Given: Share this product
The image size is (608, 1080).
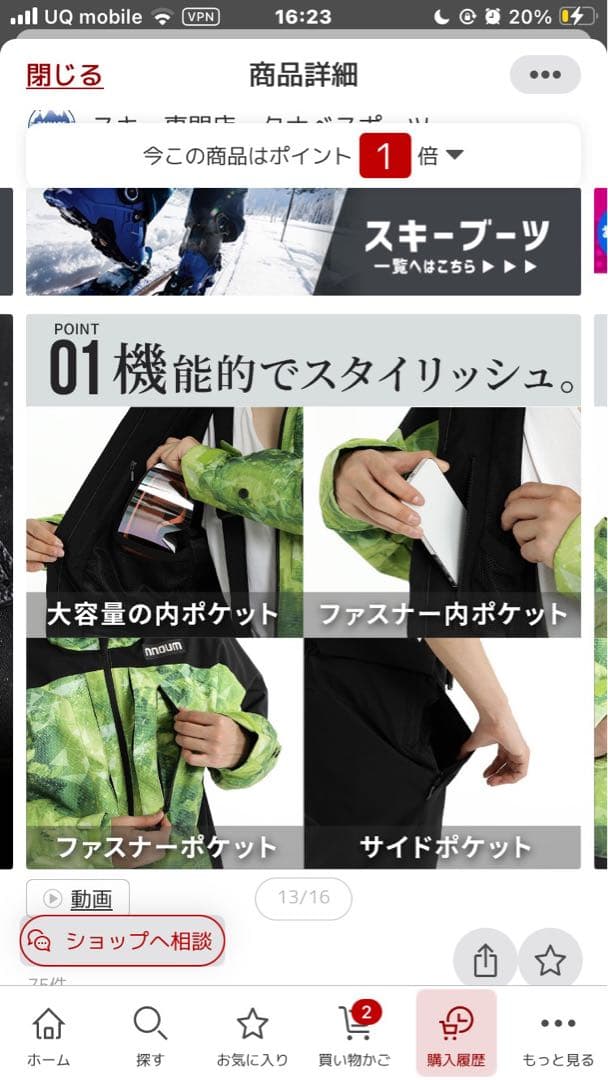Looking at the screenshot, I should tap(485, 961).
